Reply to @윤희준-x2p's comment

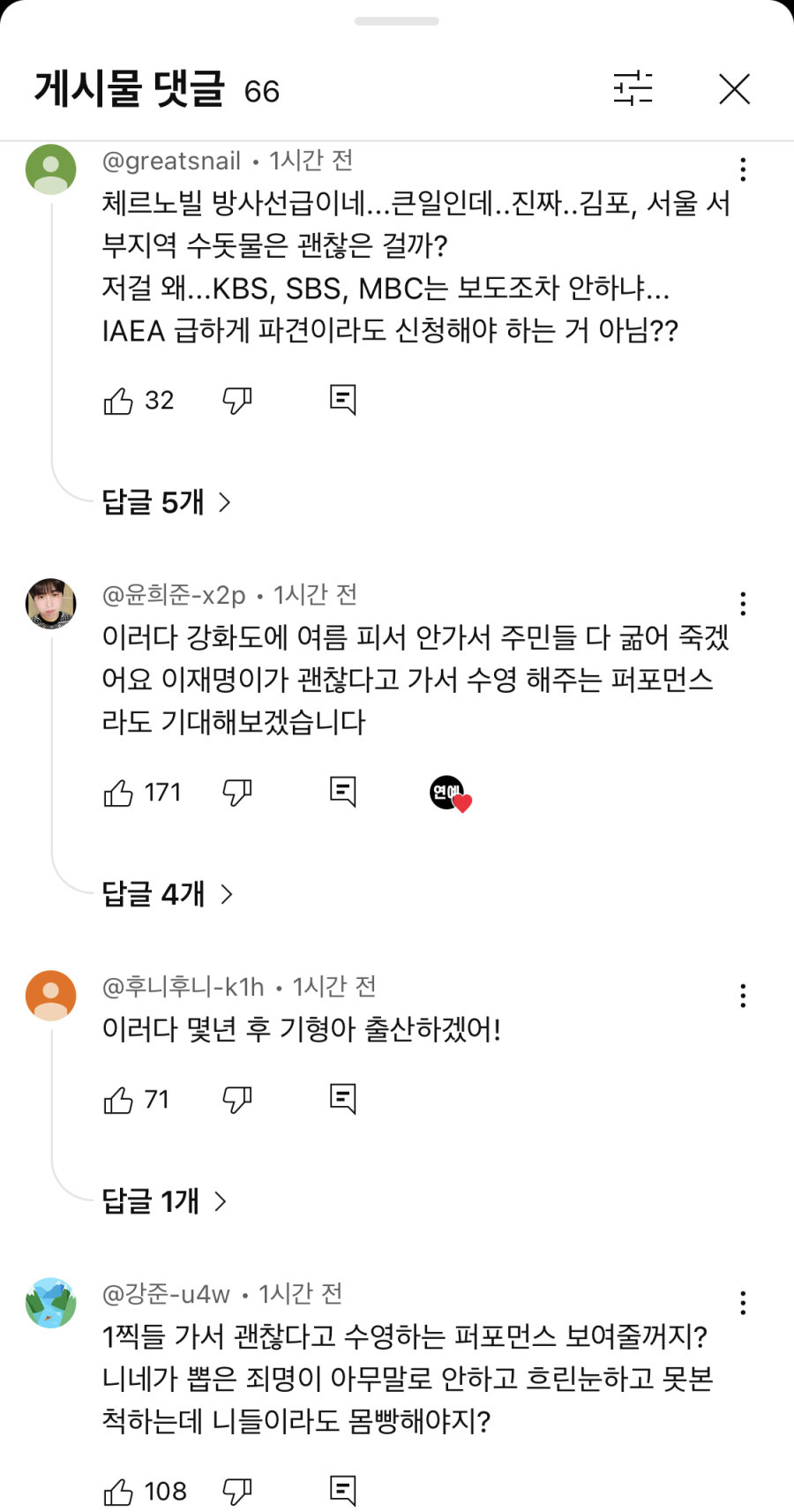pos(342,792)
